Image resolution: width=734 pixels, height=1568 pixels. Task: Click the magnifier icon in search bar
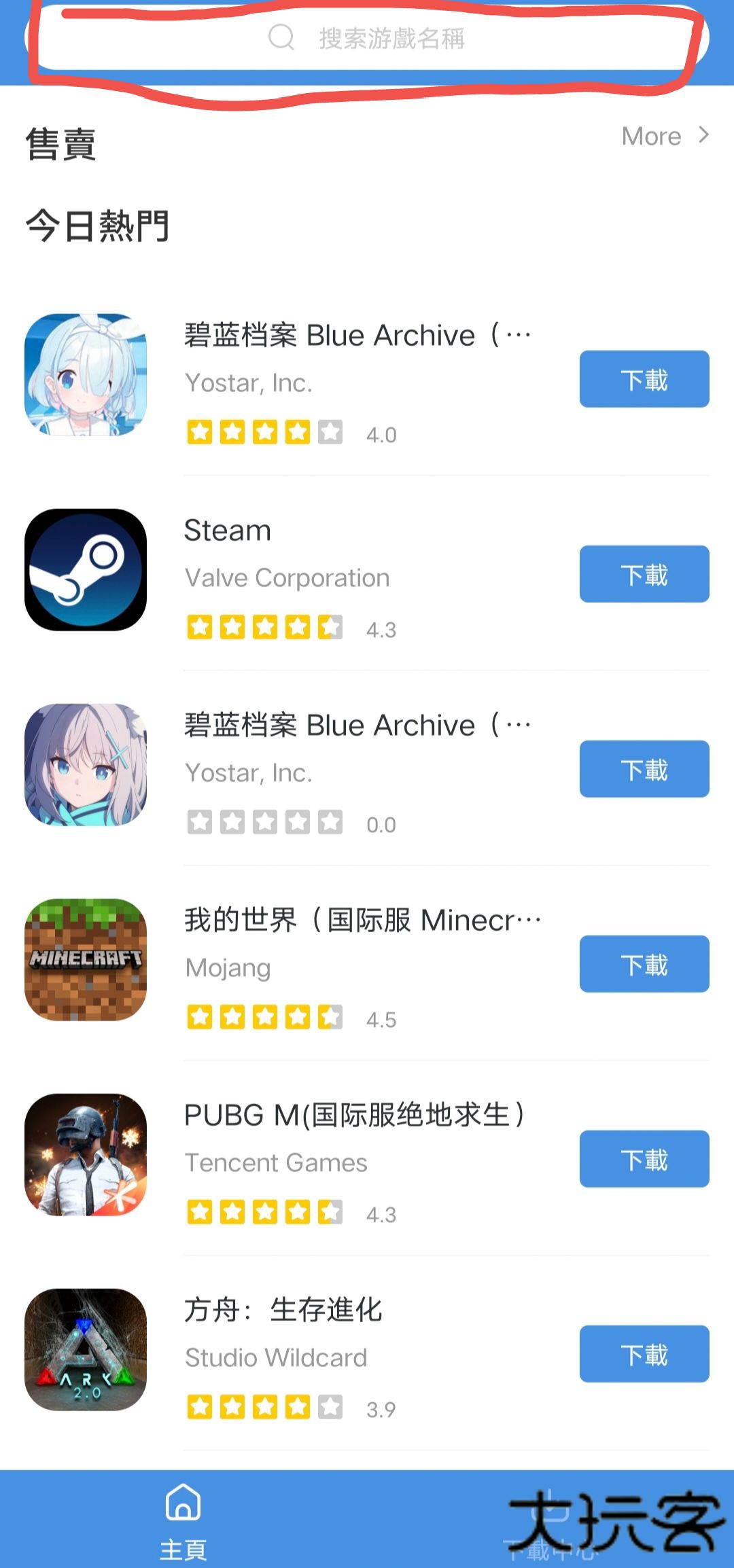(x=281, y=39)
